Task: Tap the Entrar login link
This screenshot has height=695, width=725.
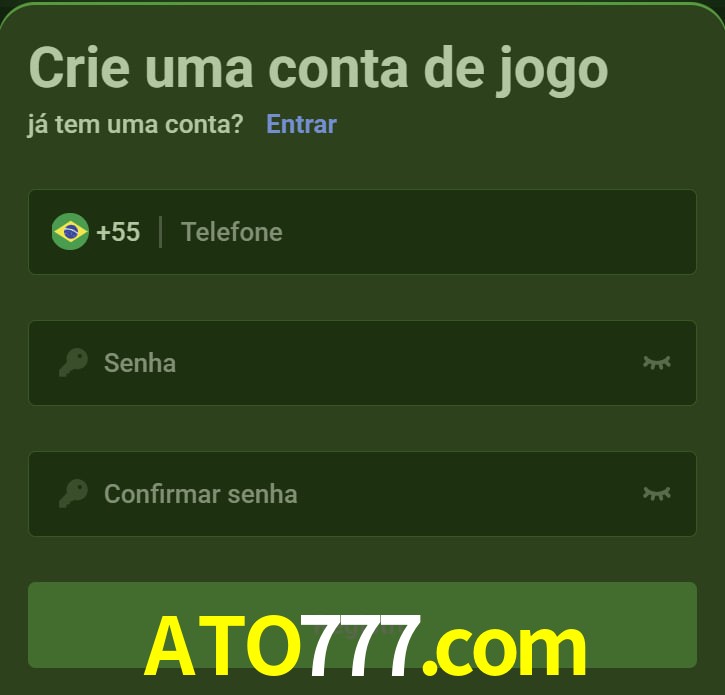Action: click(x=301, y=124)
